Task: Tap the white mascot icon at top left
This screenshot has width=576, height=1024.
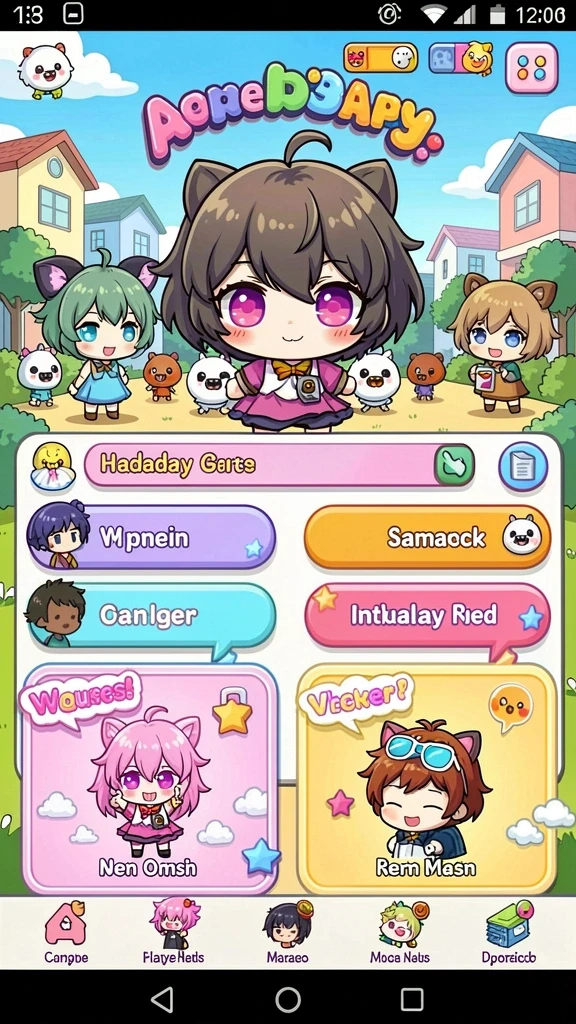Action: (x=44, y=71)
